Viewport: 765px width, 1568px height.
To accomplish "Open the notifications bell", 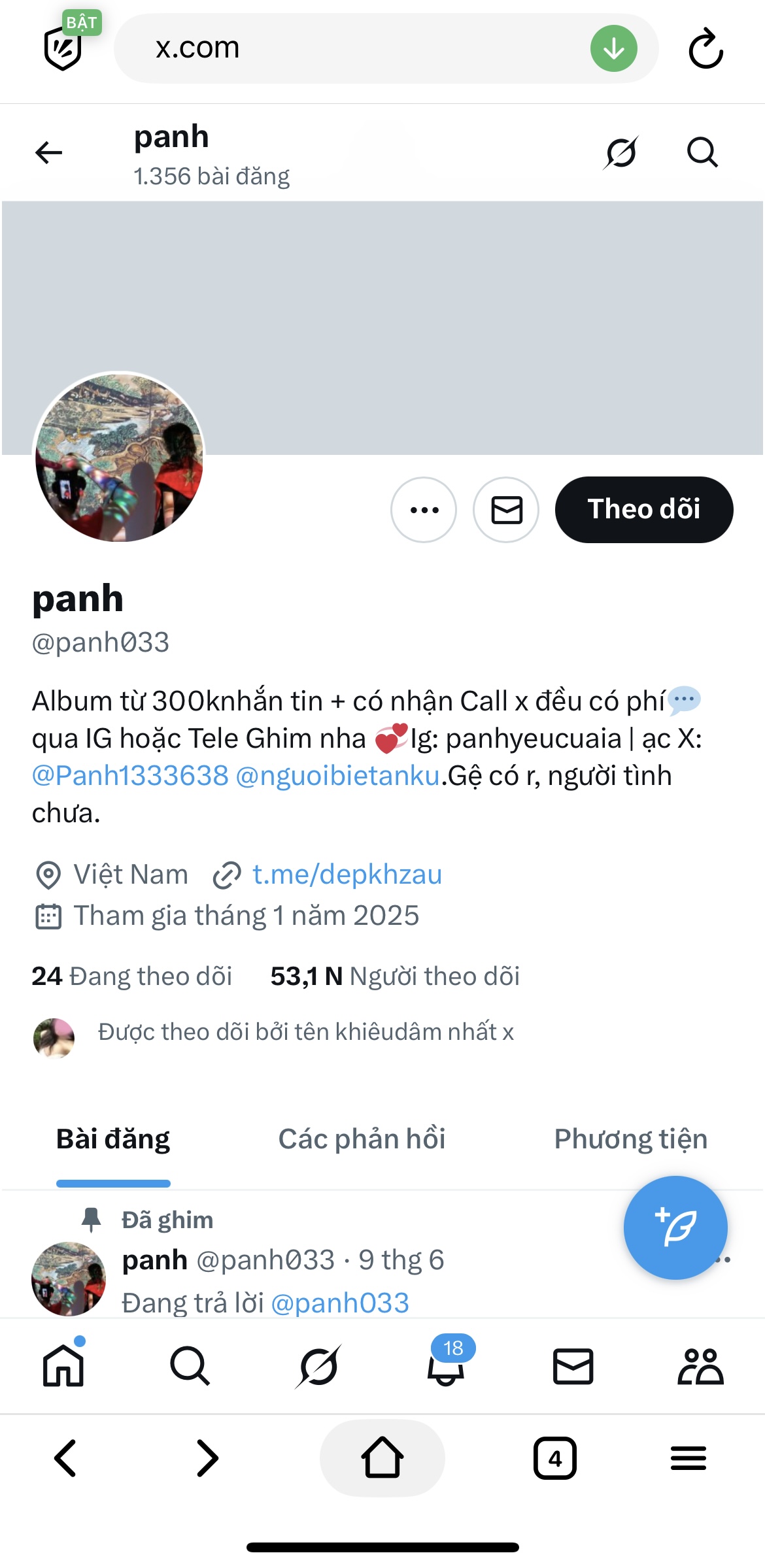I will 446,1366.
